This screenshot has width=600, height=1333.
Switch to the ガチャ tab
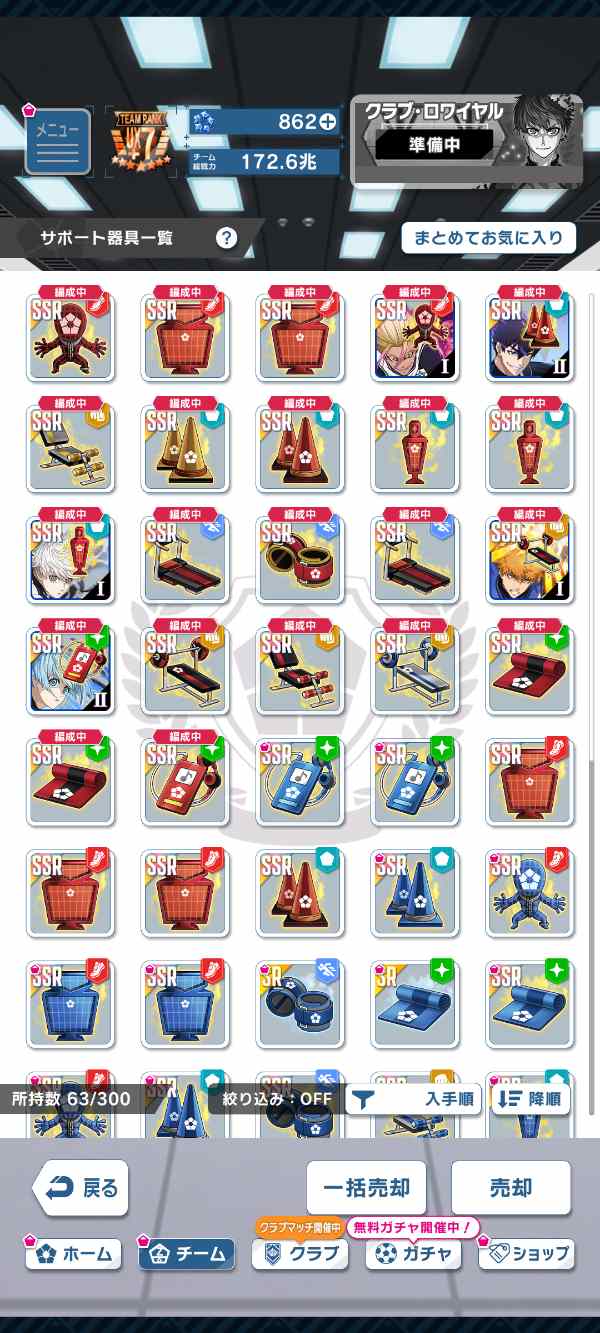(x=414, y=1254)
